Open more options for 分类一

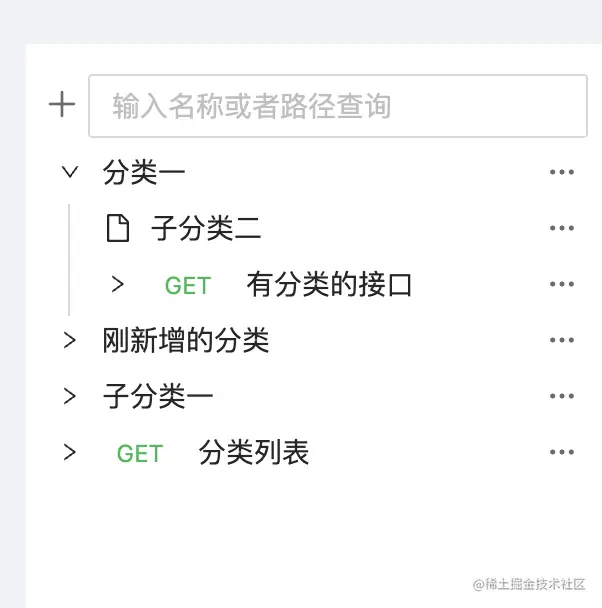561,172
